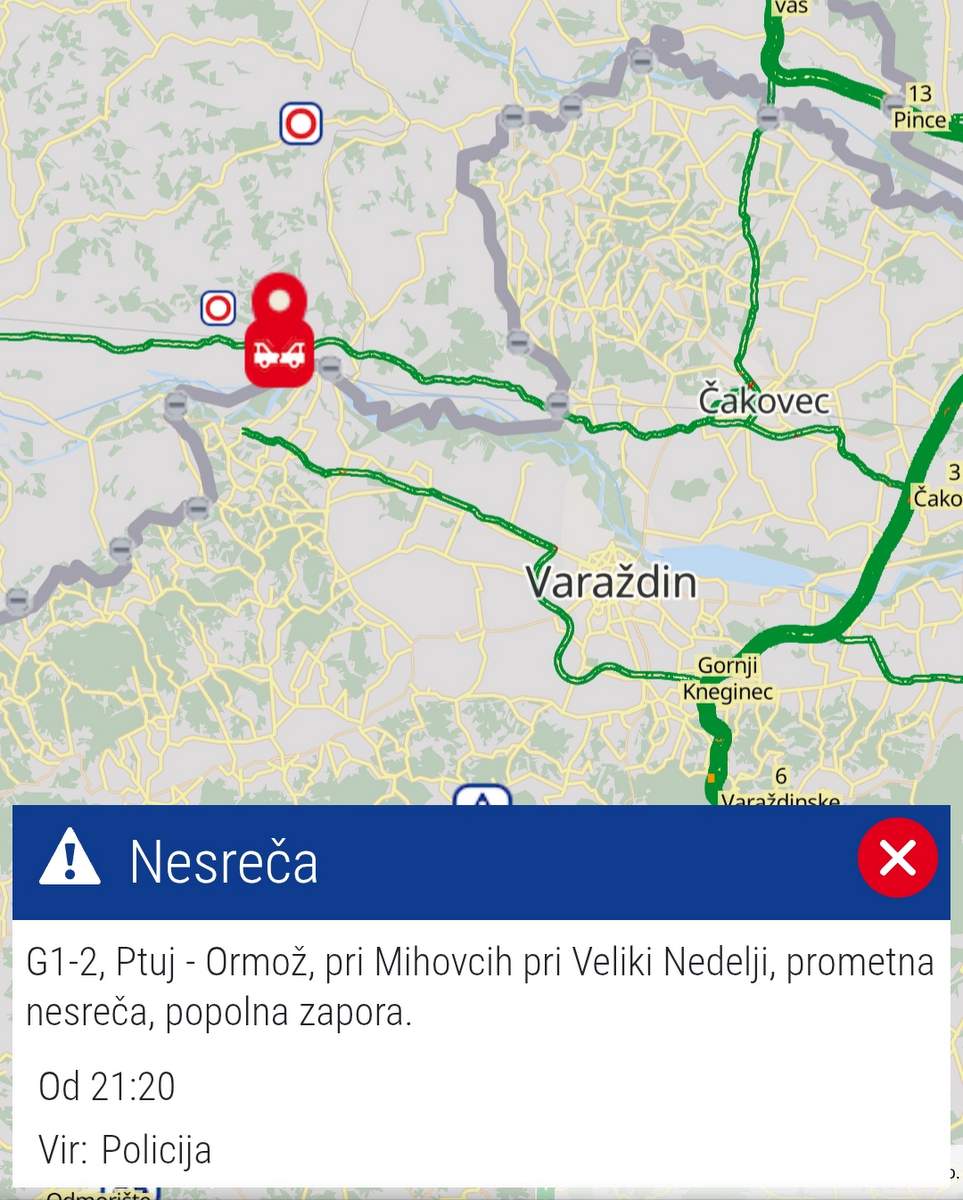Click the Od 21:20 timestamp

pos(106,1085)
